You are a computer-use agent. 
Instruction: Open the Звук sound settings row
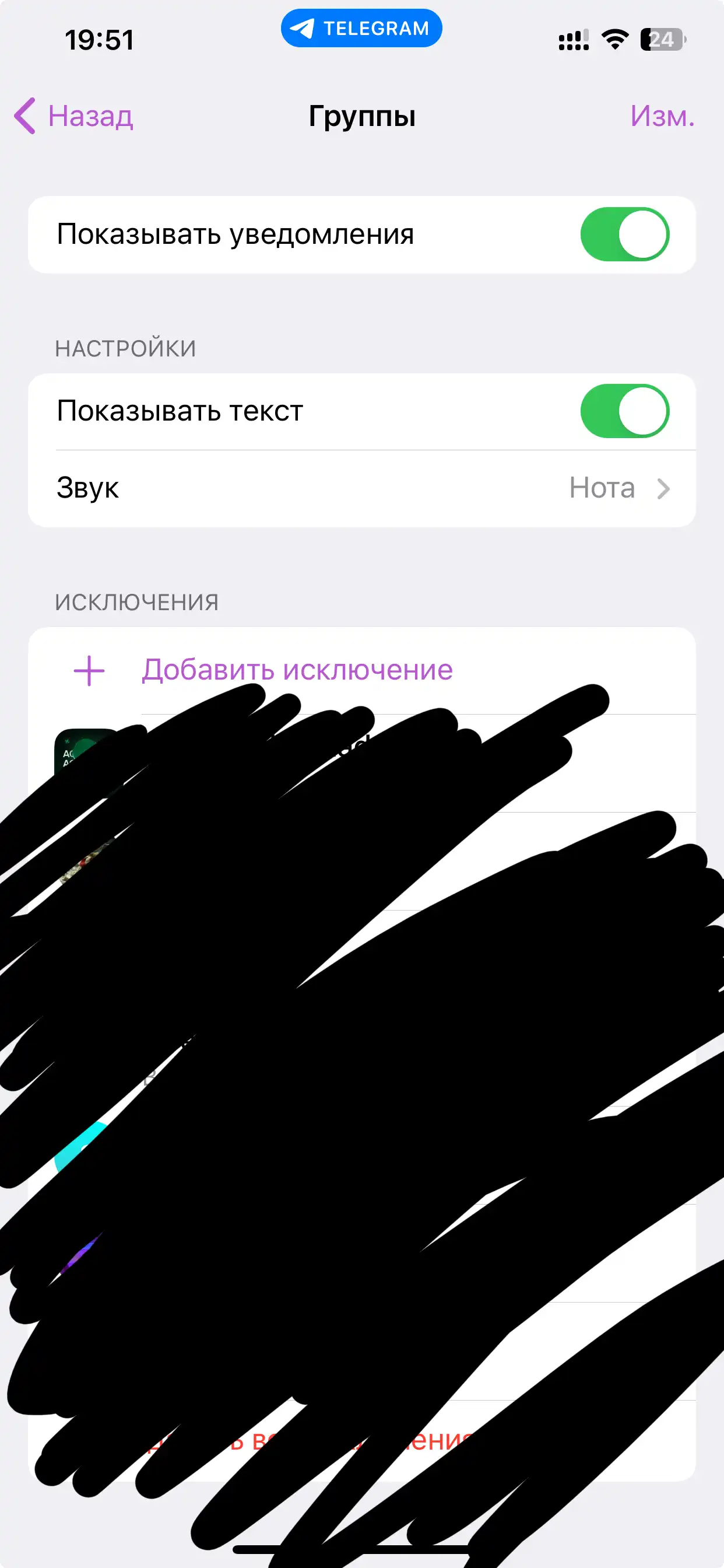click(x=362, y=489)
